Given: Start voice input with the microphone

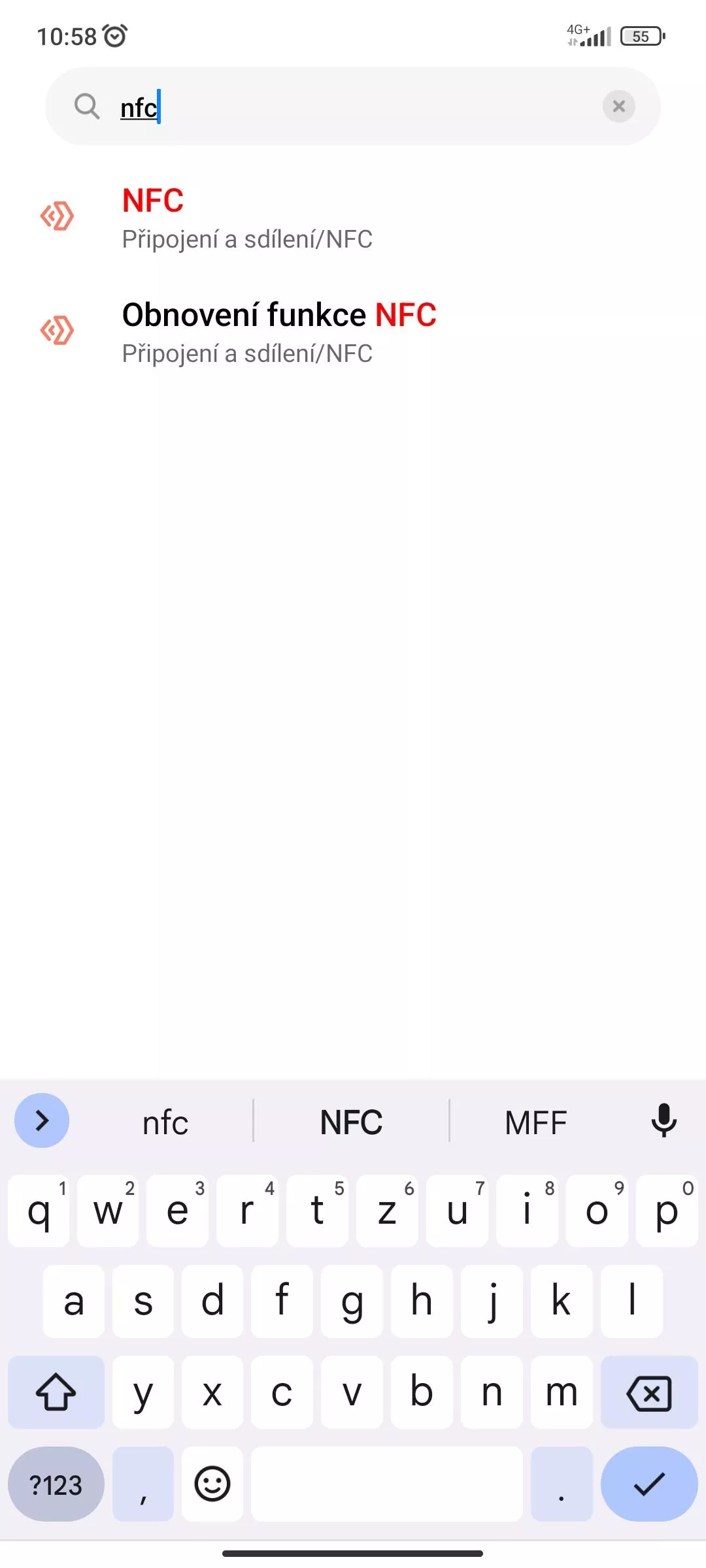Looking at the screenshot, I should click(x=664, y=1120).
